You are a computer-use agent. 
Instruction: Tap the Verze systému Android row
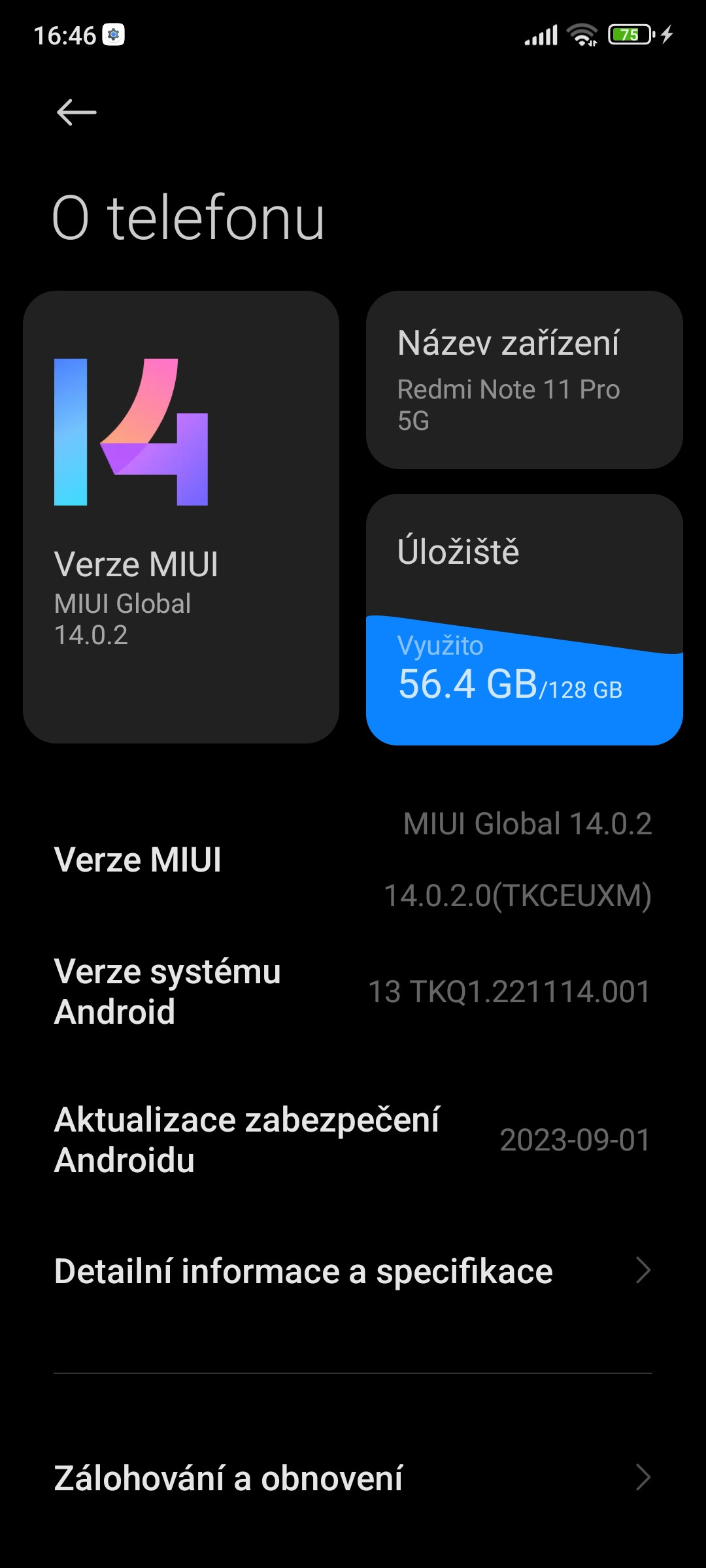(353, 991)
